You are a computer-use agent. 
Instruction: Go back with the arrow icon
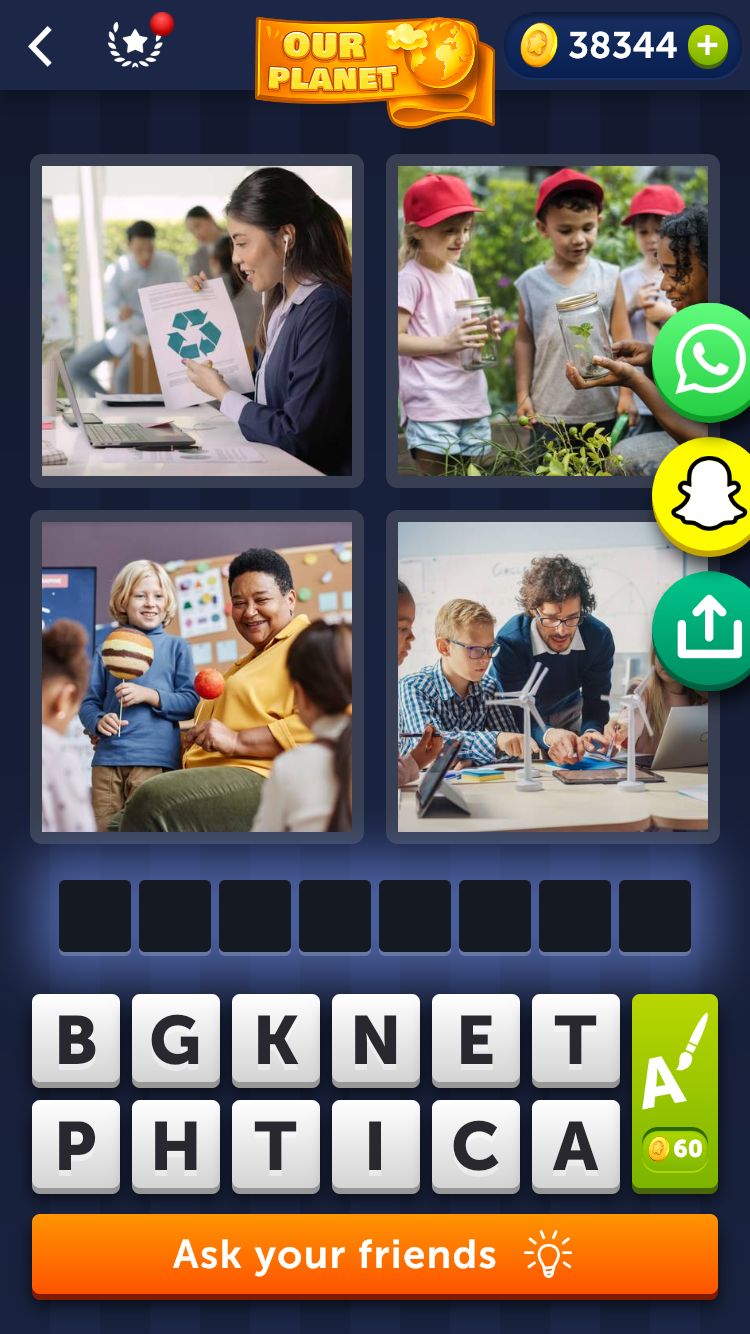(40, 47)
